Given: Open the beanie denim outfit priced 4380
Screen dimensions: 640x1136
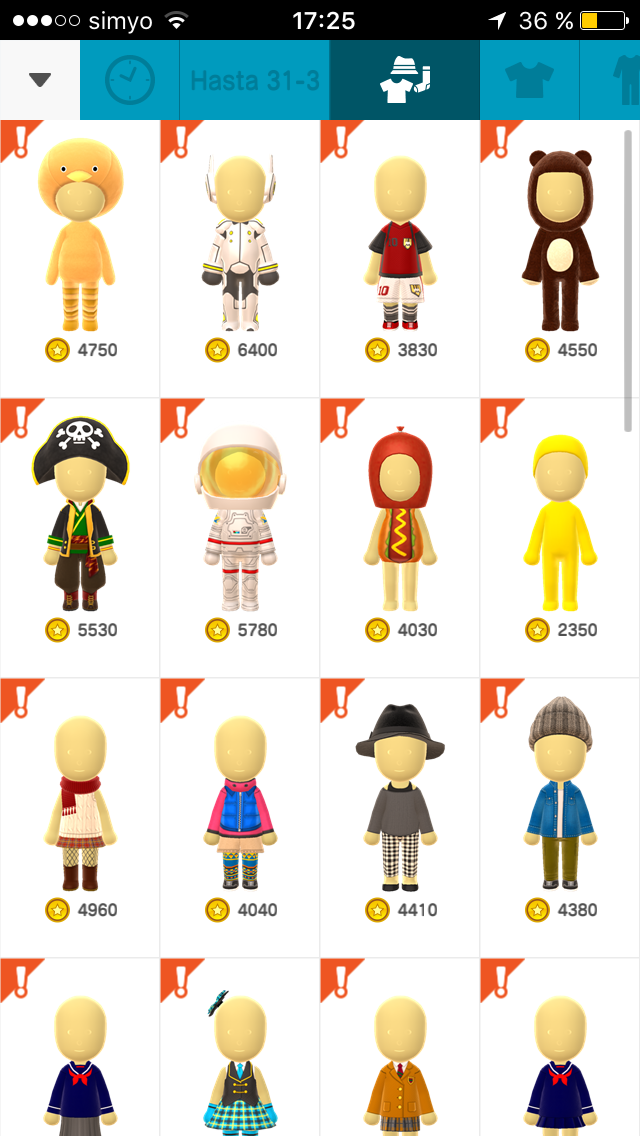Looking at the screenshot, I should 560,800.
